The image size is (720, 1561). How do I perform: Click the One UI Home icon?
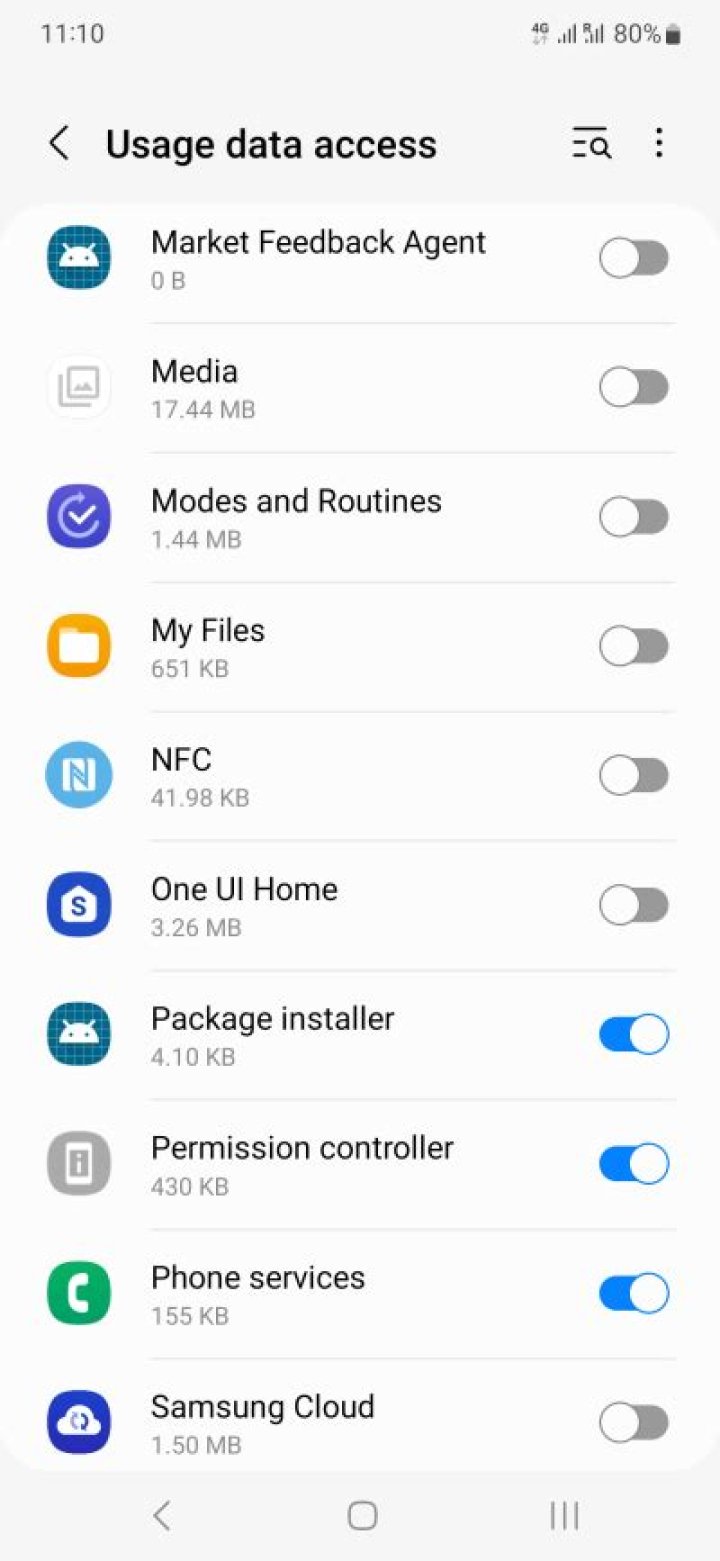(x=78, y=904)
